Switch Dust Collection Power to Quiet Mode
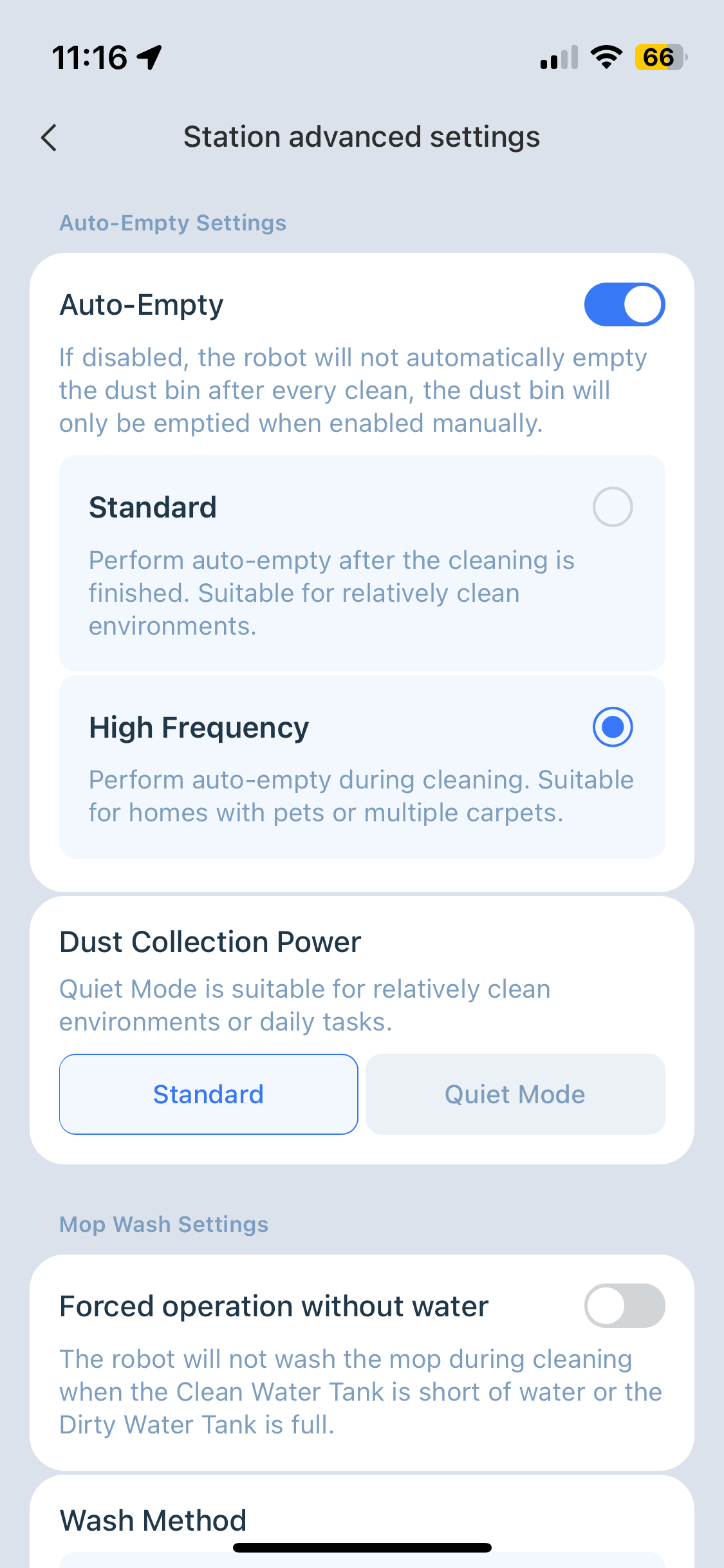 pos(515,1094)
